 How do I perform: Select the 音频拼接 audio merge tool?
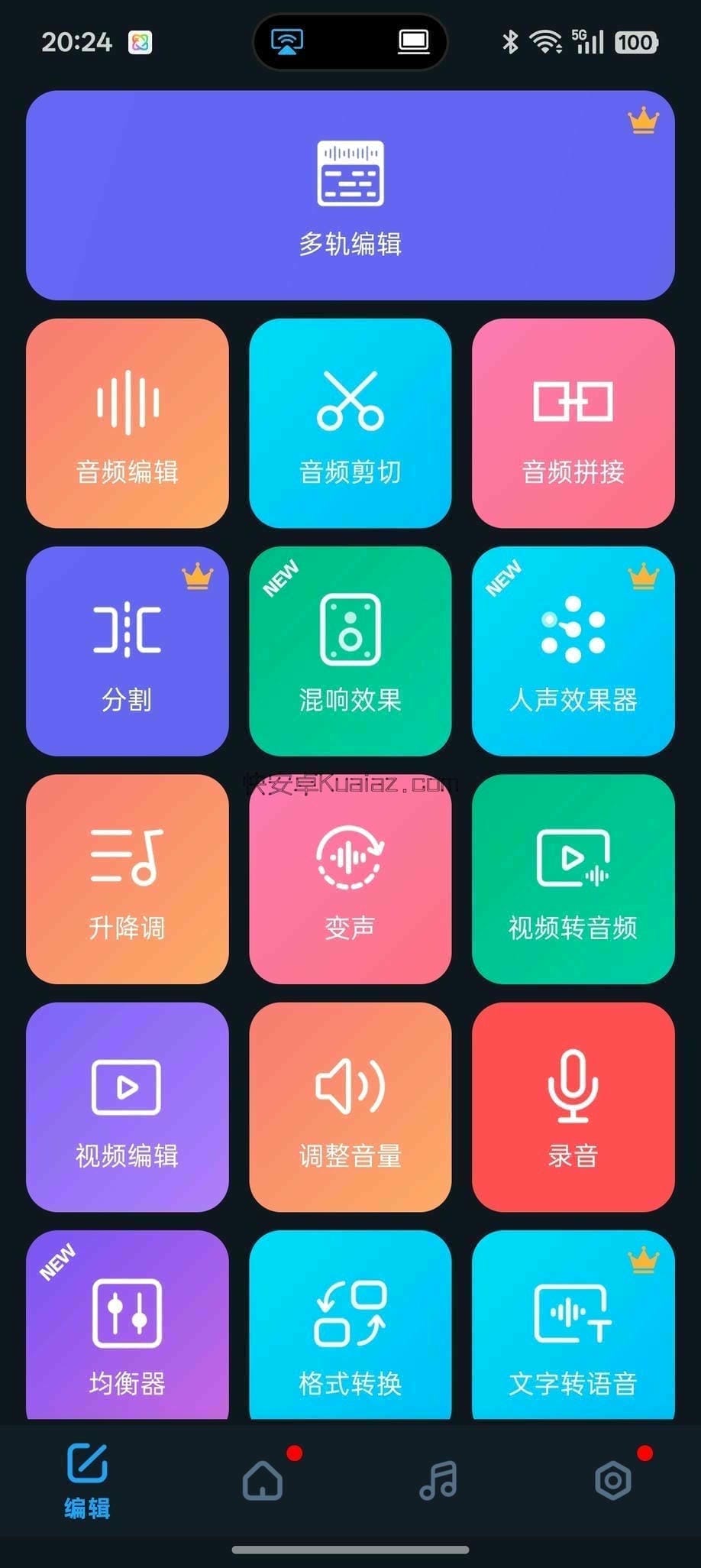click(x=573, y=423)
